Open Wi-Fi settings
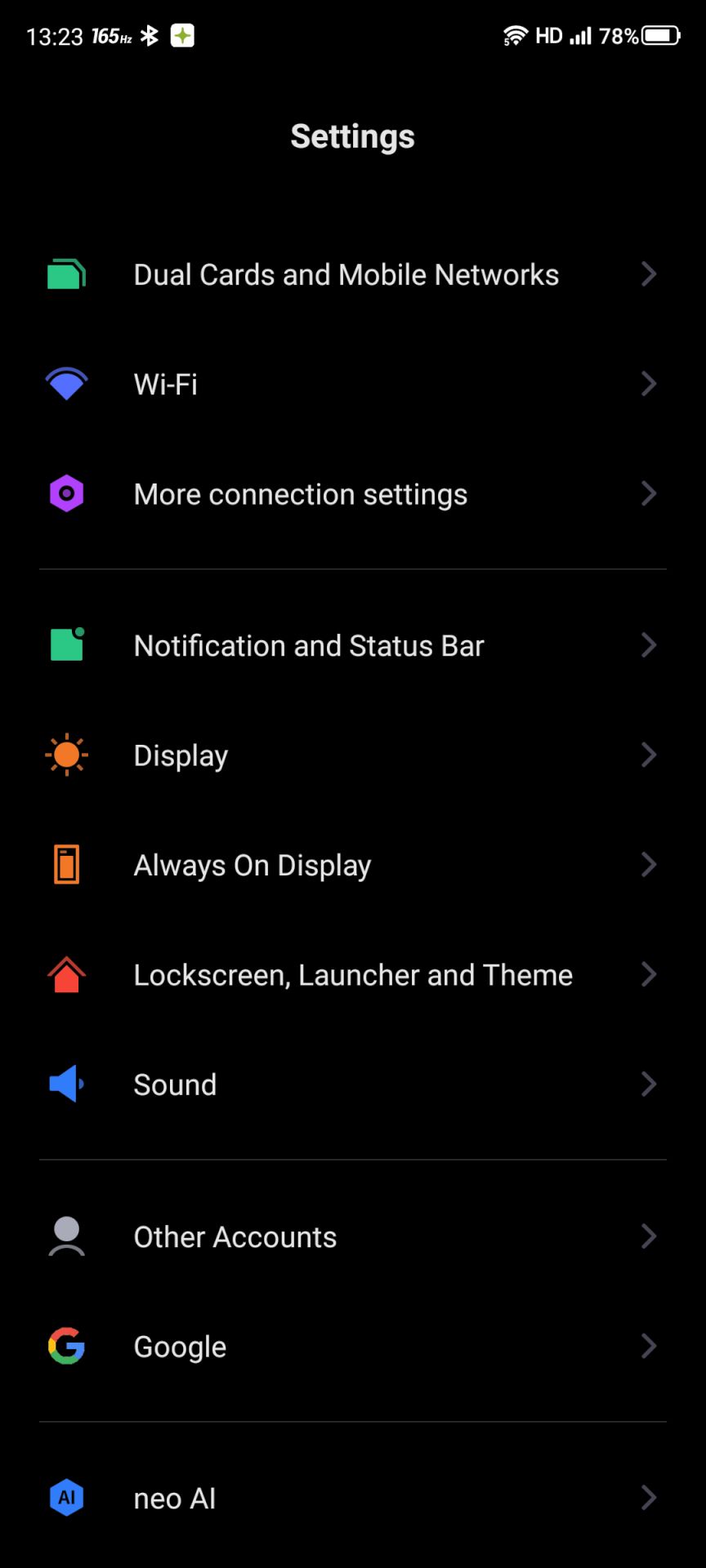 click(x=353, y=384)
